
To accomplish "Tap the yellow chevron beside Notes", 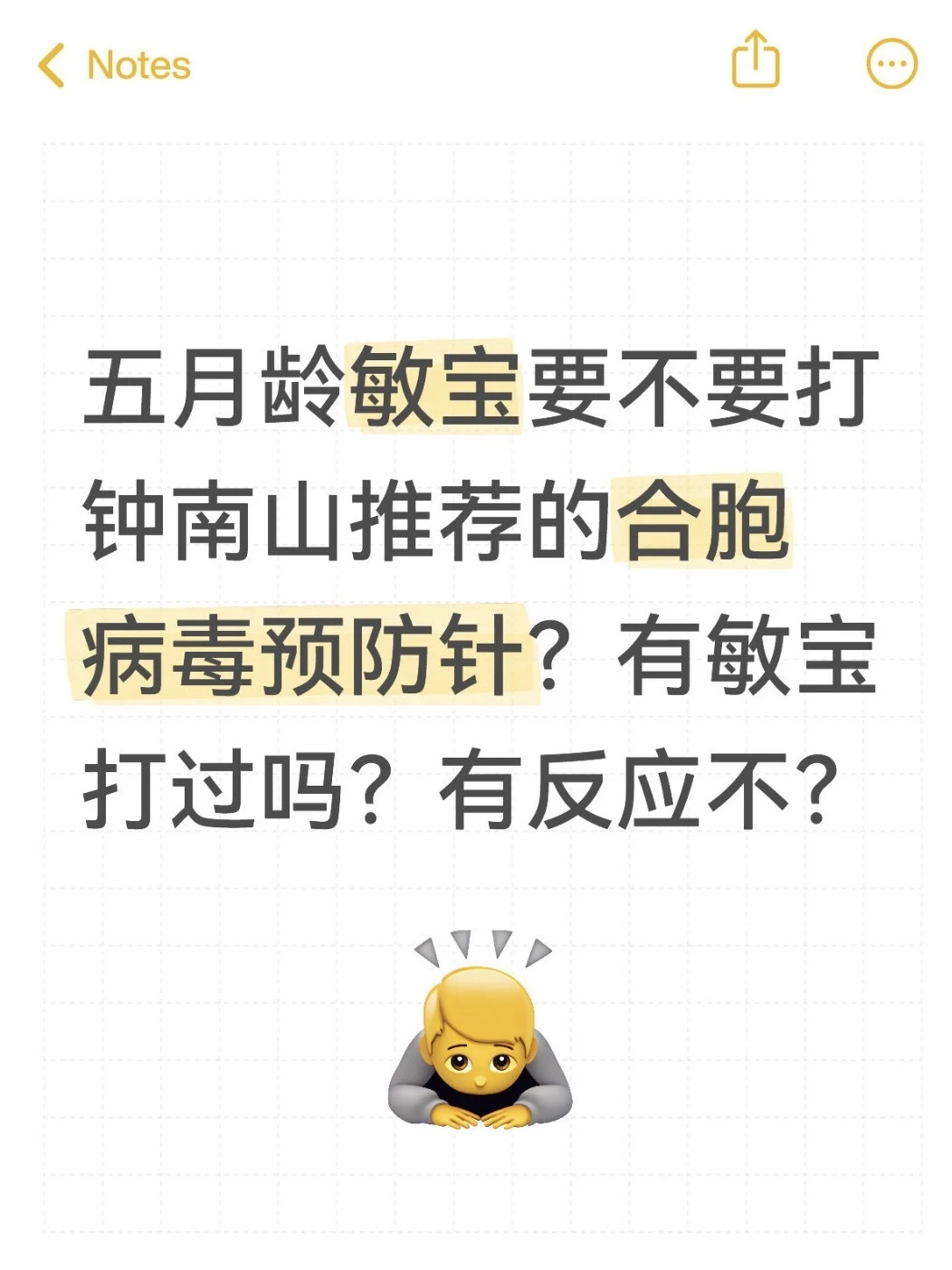I will pos(52,63).
